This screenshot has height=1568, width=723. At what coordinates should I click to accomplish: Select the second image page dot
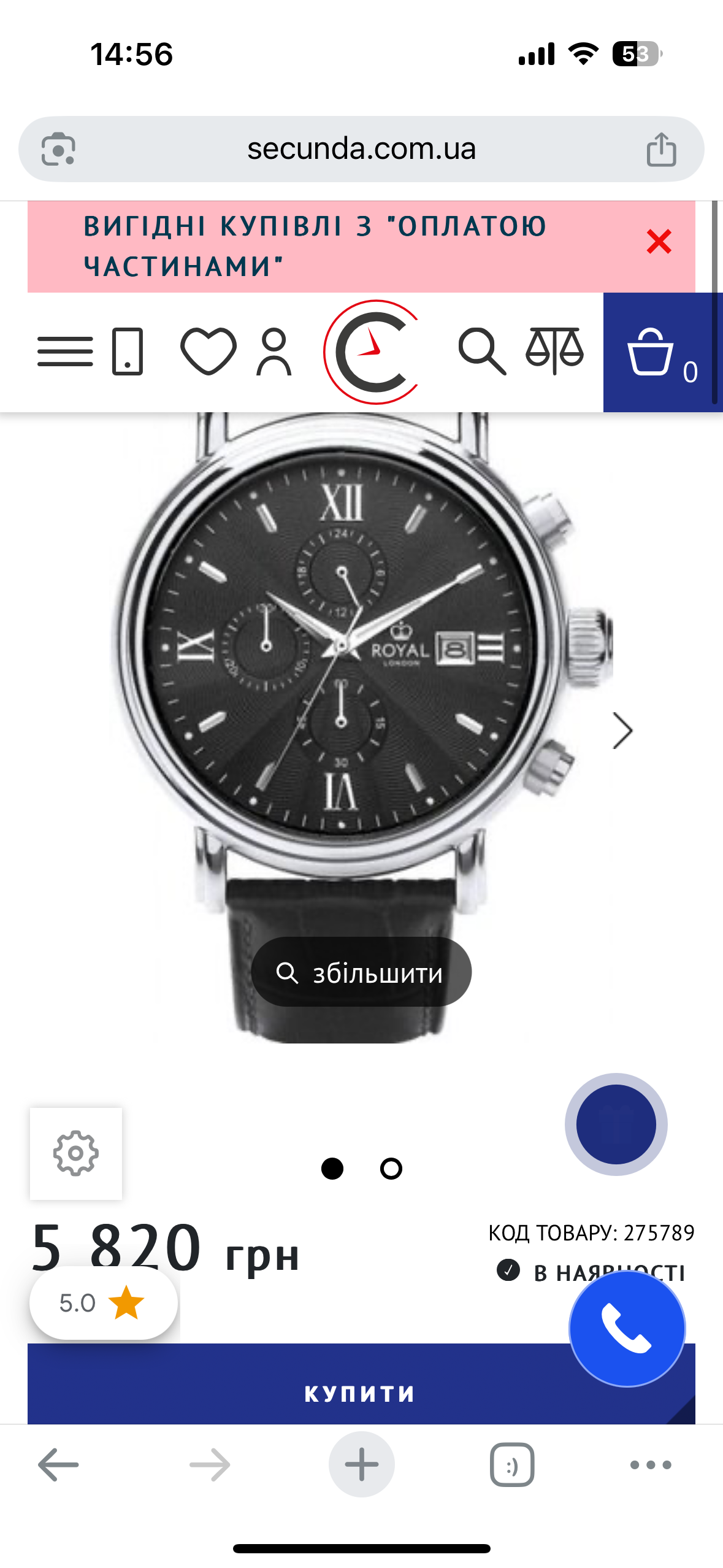click(x=391, y=1169)
